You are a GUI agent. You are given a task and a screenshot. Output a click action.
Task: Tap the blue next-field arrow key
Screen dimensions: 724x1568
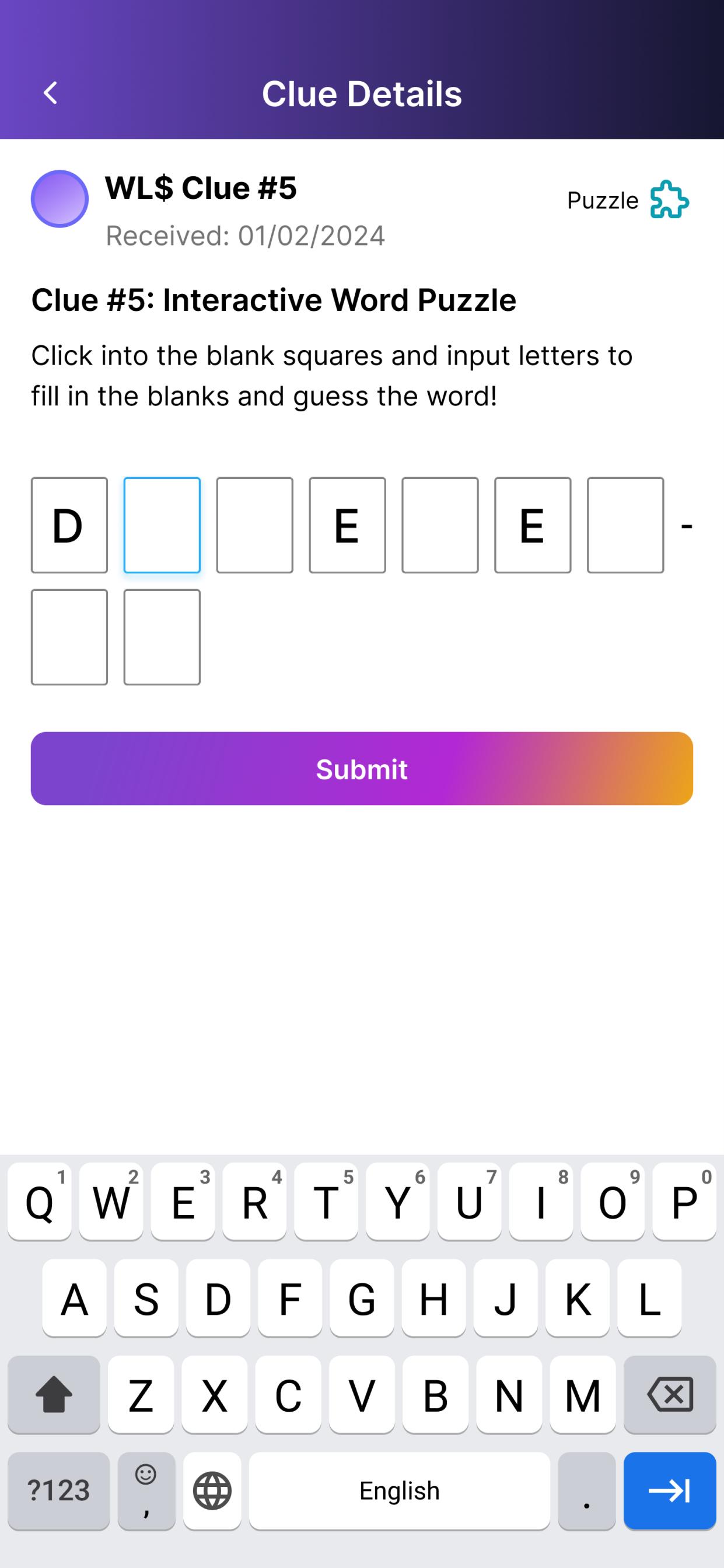(x=669, y=1490)
